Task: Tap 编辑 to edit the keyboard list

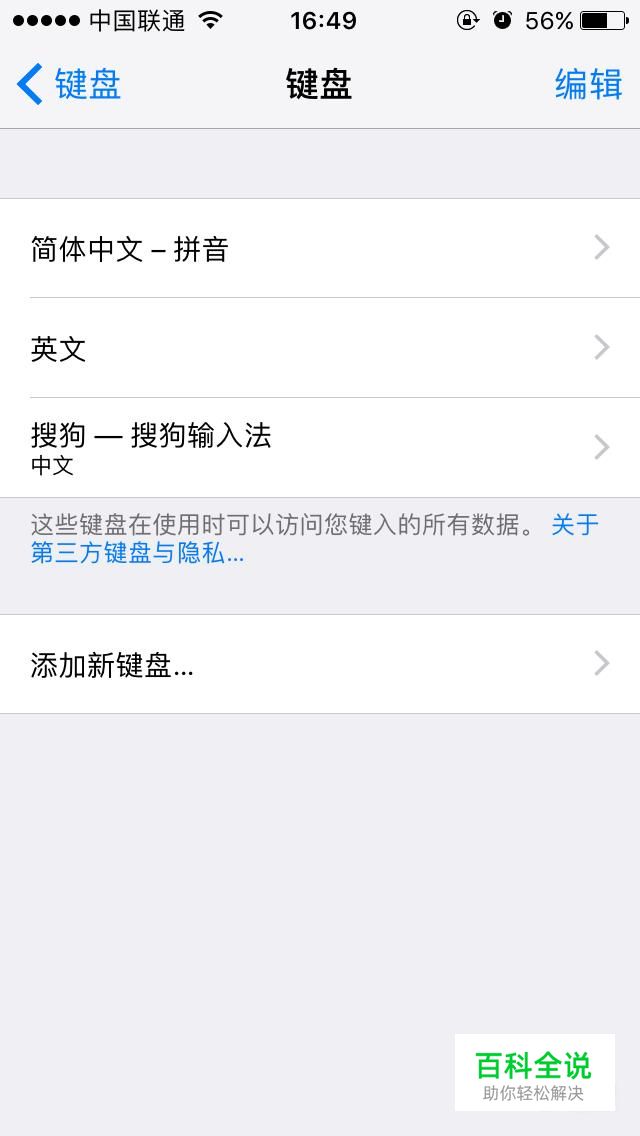Action: coord(588,85)
